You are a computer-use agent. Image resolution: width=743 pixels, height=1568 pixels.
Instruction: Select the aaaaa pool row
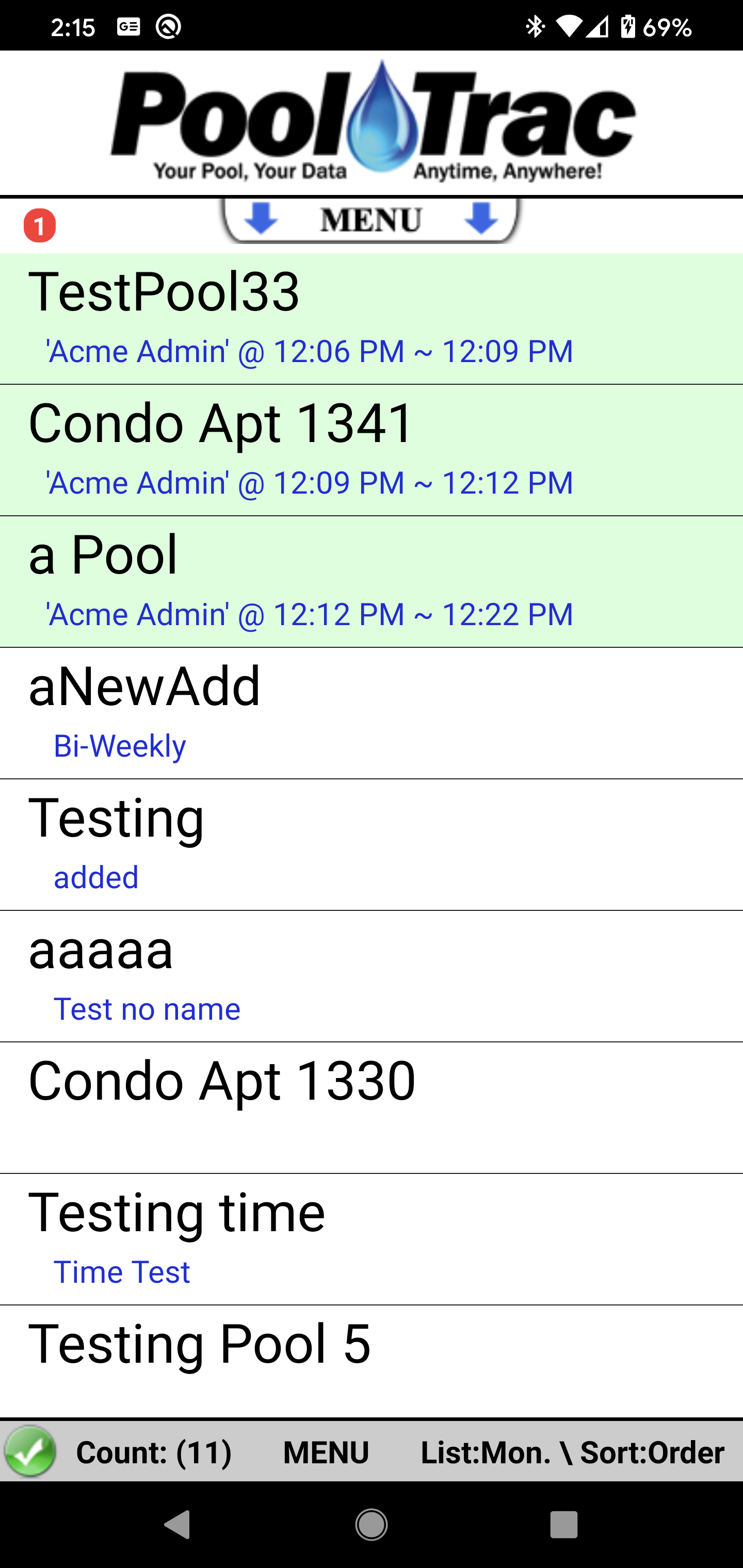pyautogui.click(x=372, y=976)
